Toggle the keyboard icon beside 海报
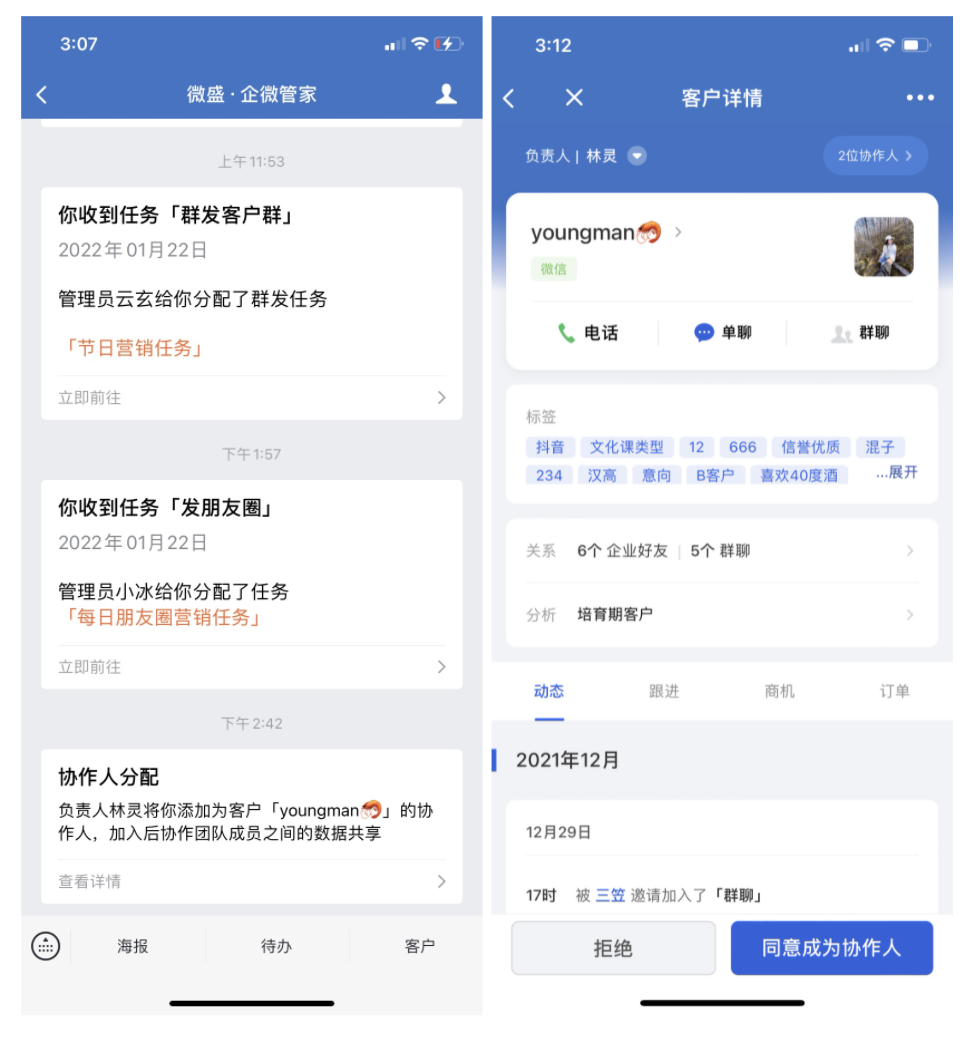 coord(46,946)
